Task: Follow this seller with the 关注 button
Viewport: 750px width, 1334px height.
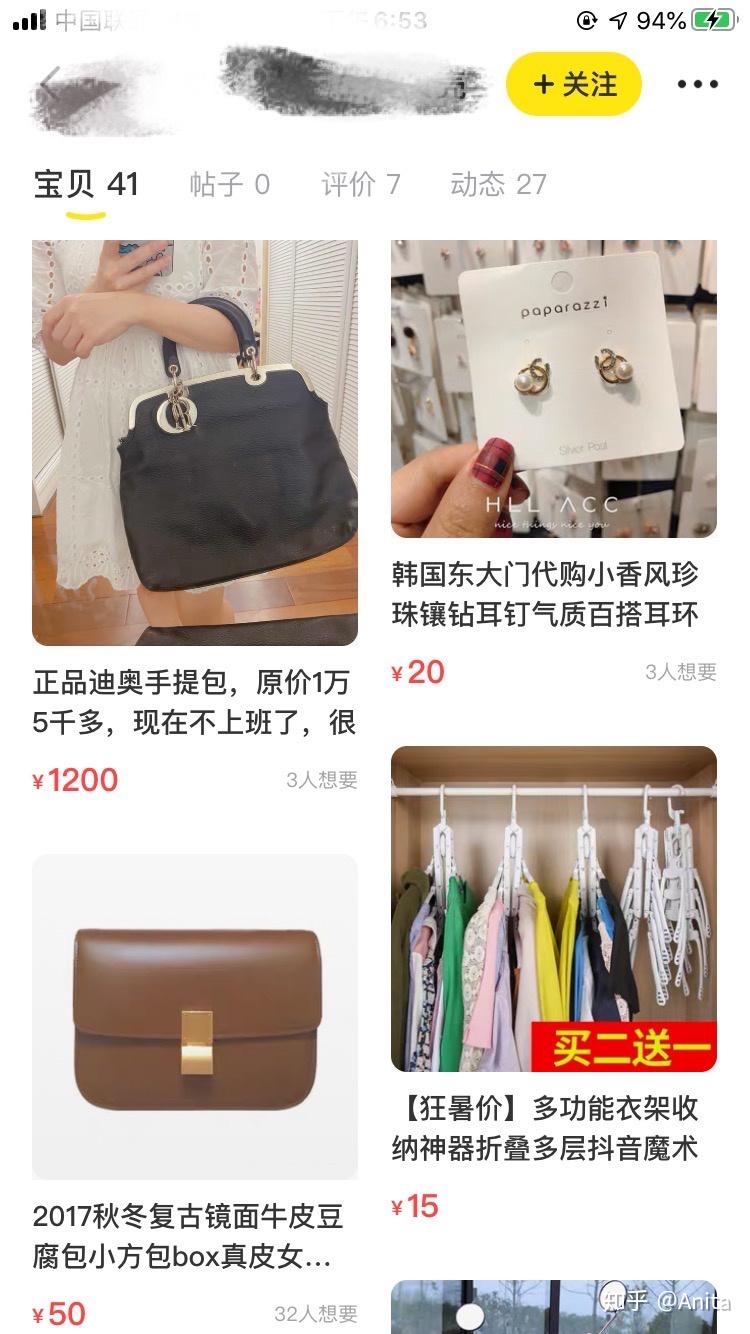Action: (574, 85)
